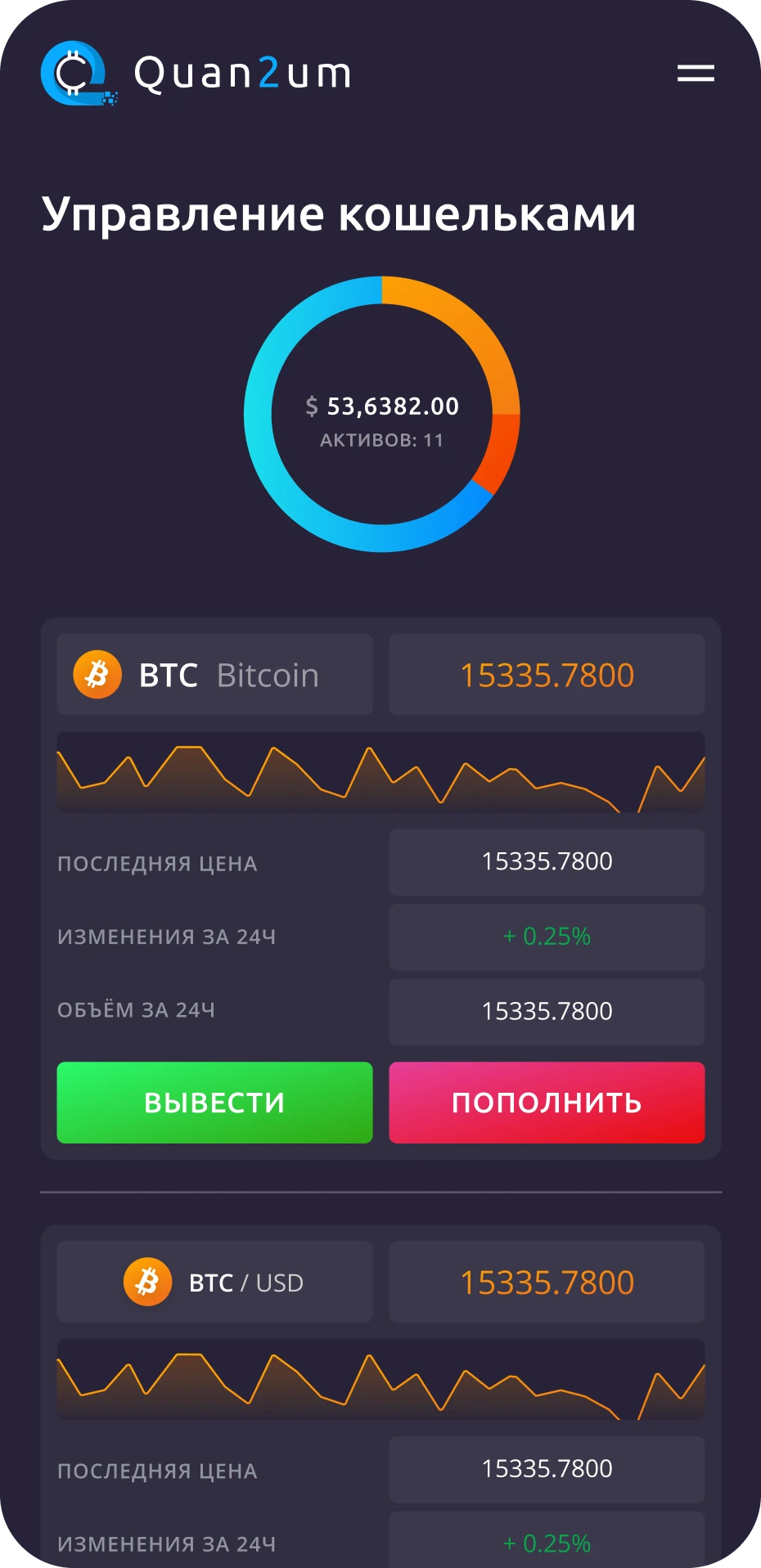The image size is (761, 1568).
Task: Tap the ВЫВЕСТИ withdraw button
Action: 214,1102
